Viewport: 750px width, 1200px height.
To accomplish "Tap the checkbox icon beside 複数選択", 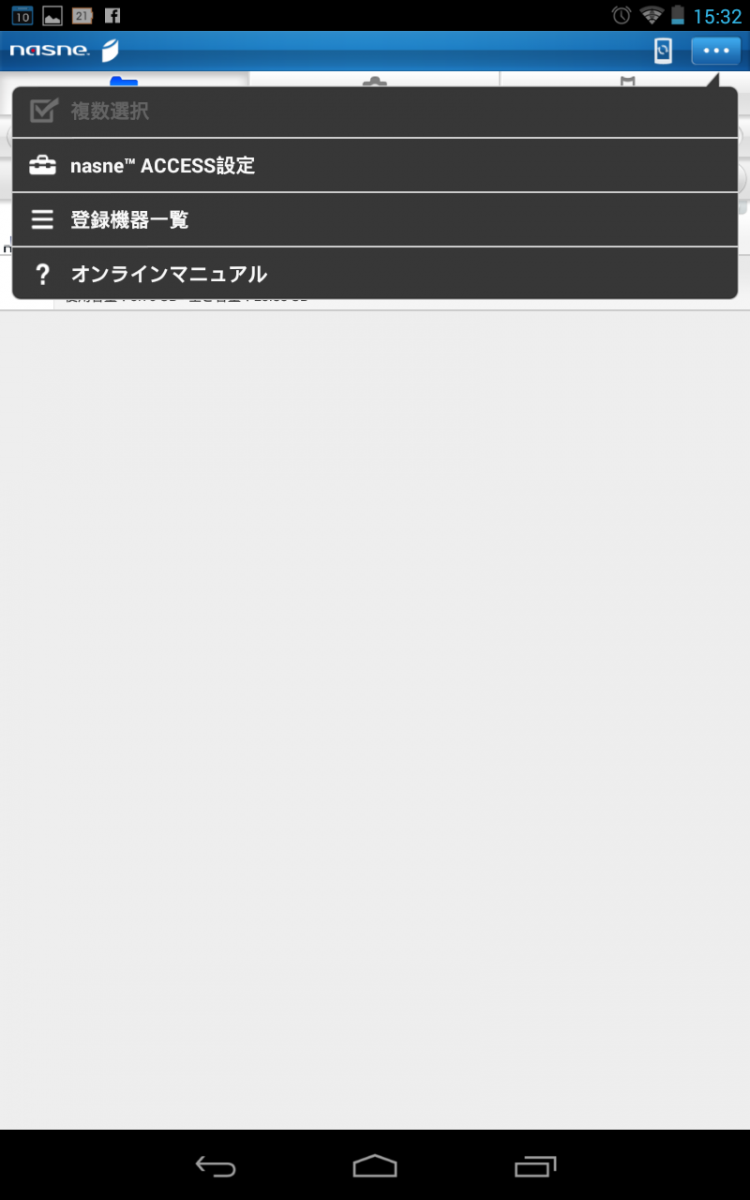I will [41, 110].
